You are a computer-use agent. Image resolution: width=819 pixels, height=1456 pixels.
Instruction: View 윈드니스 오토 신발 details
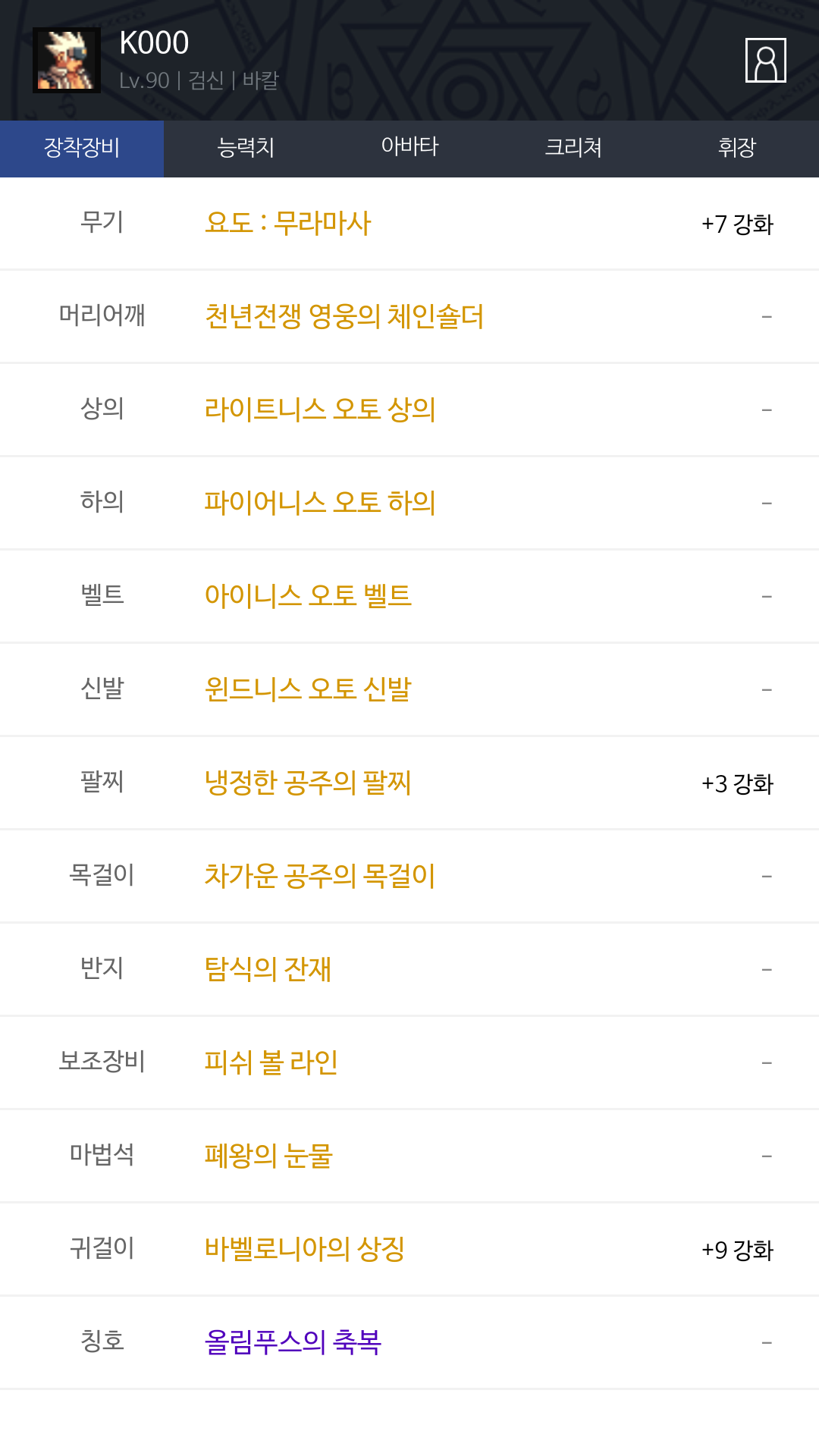point(308,689)
